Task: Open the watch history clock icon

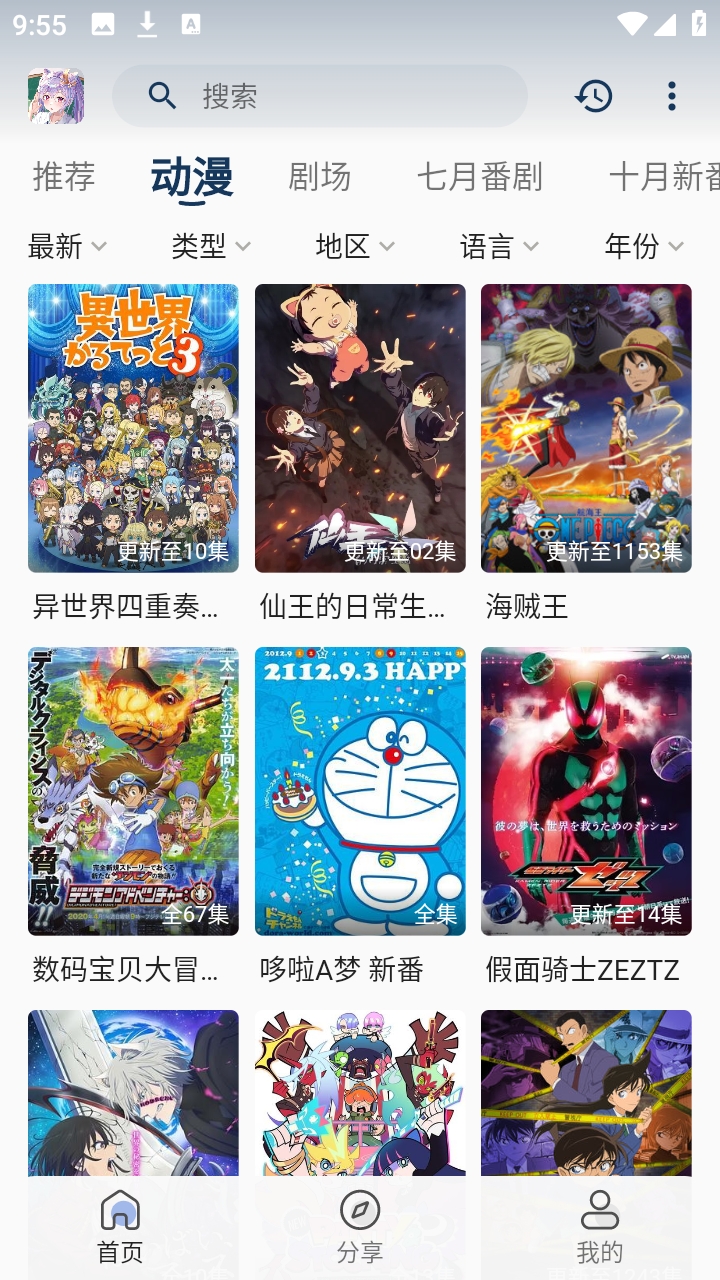Action: [x=592, y=95]
